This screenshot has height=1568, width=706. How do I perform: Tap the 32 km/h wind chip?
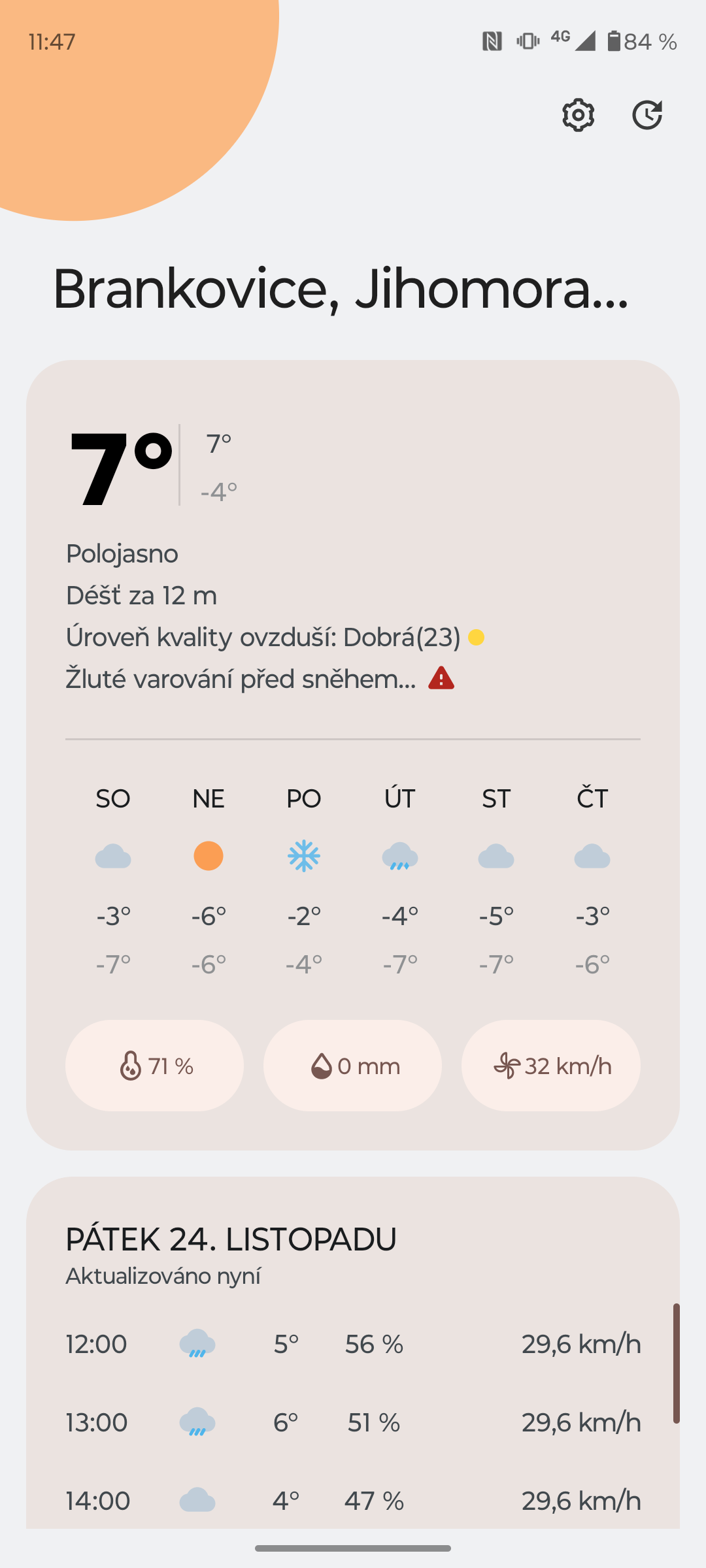pos(551,1066)
